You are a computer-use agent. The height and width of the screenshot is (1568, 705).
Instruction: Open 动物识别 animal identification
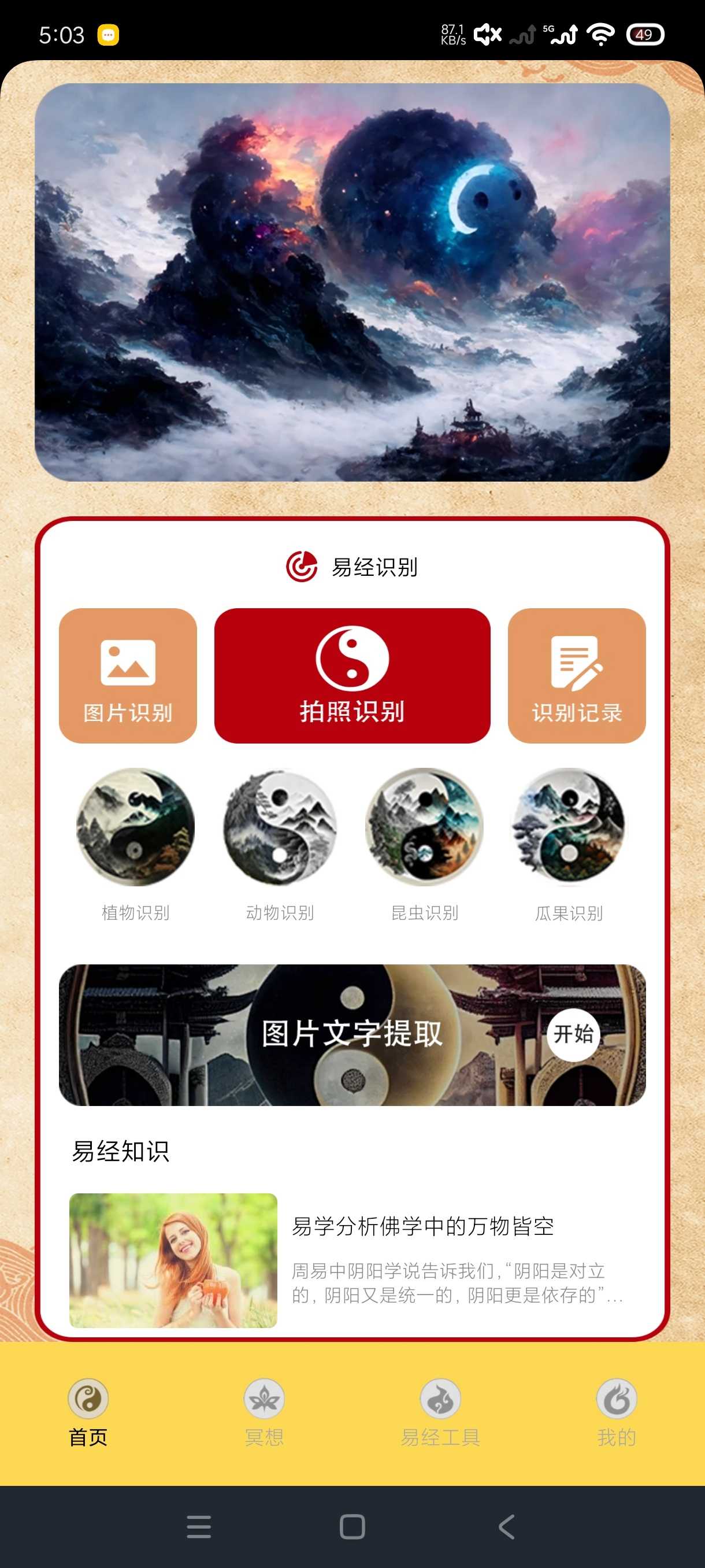coord(280,844)
